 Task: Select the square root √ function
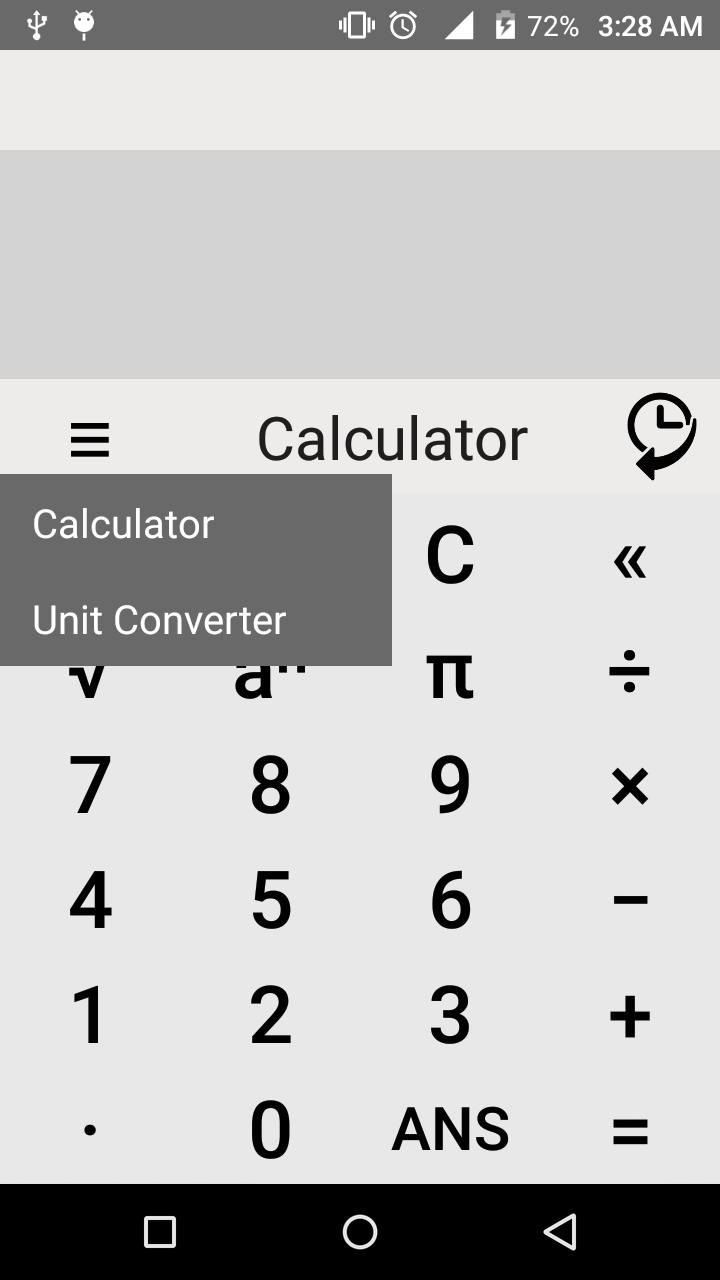coord(90,672)
